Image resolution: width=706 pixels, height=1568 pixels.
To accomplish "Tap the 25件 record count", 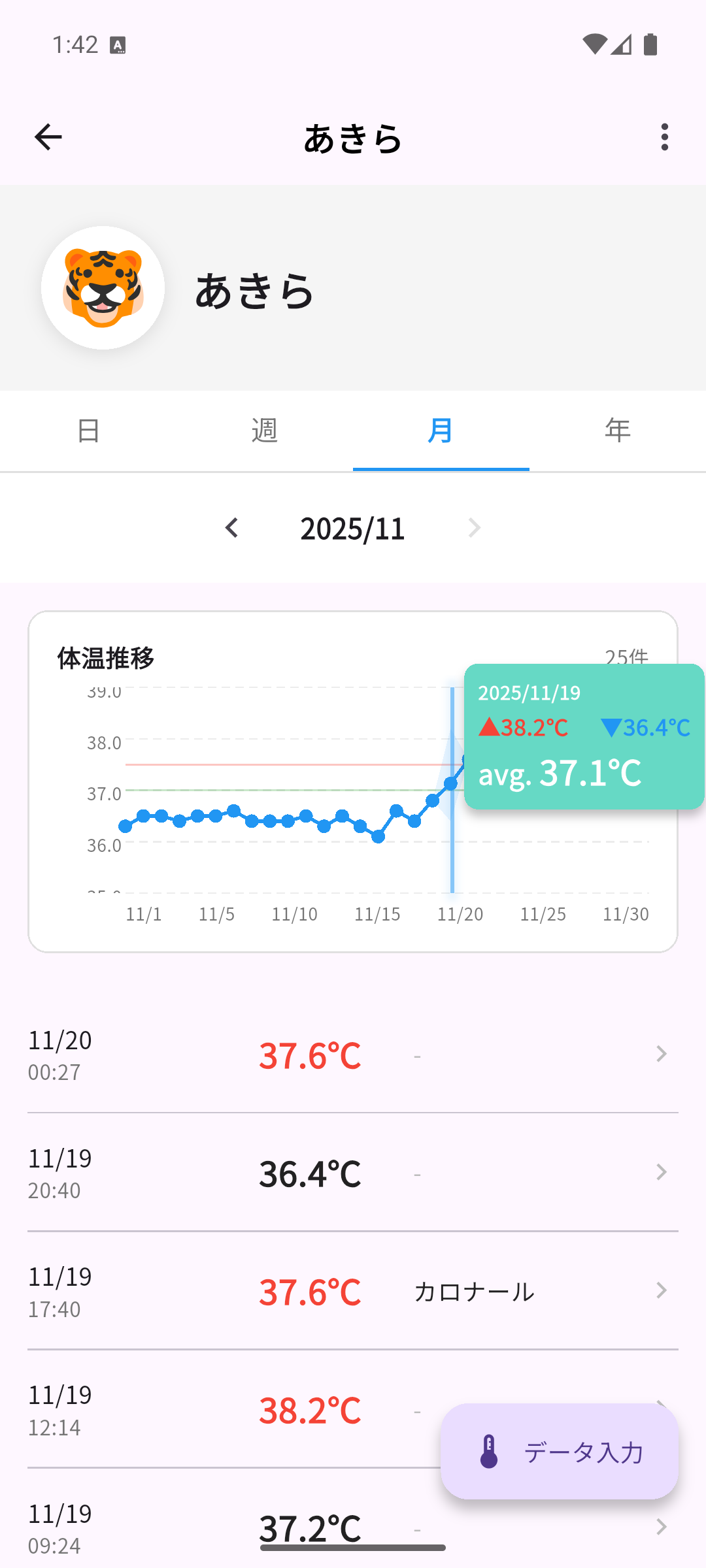I will [x=626, y=657].
